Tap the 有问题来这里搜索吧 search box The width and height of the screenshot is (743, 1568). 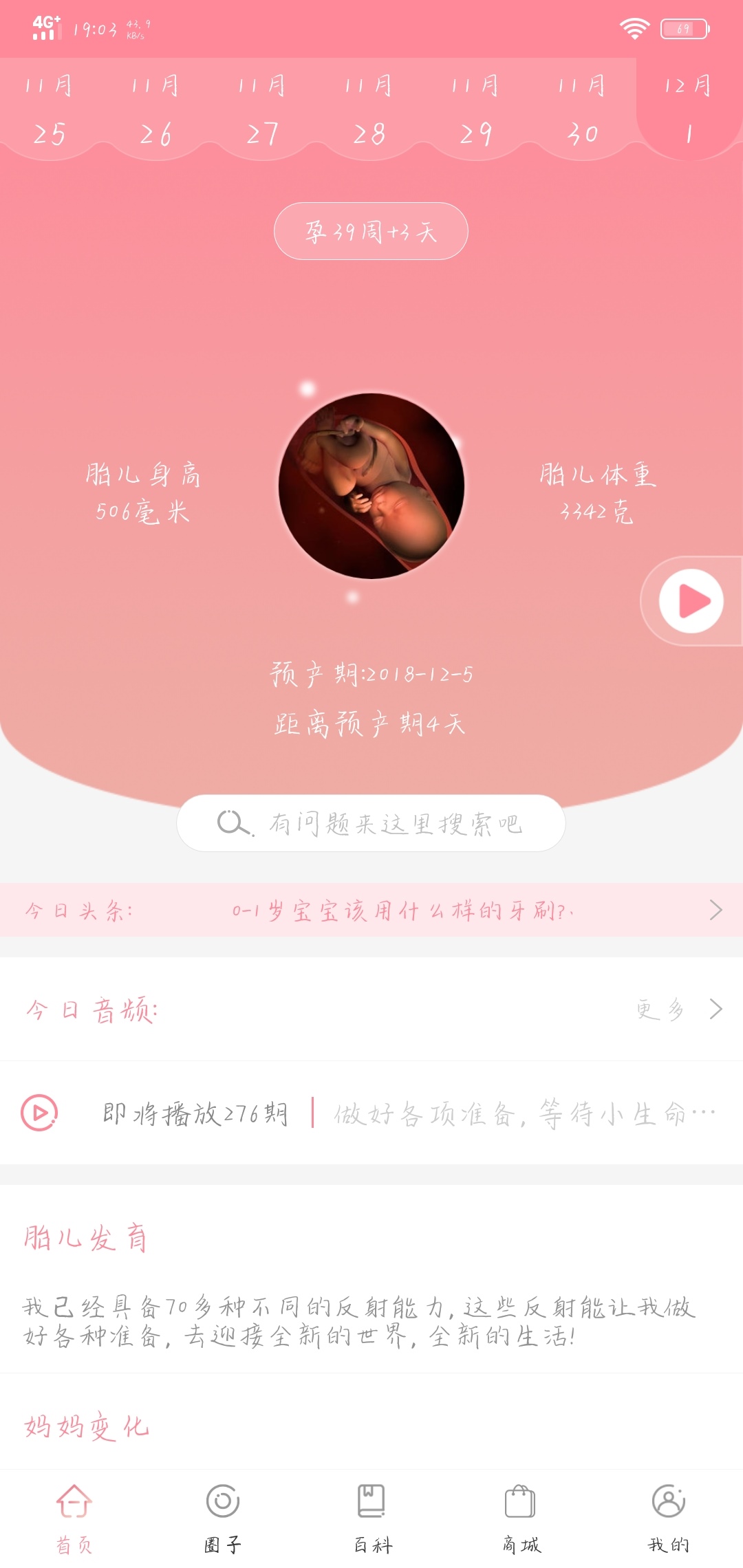pos(371,823)
